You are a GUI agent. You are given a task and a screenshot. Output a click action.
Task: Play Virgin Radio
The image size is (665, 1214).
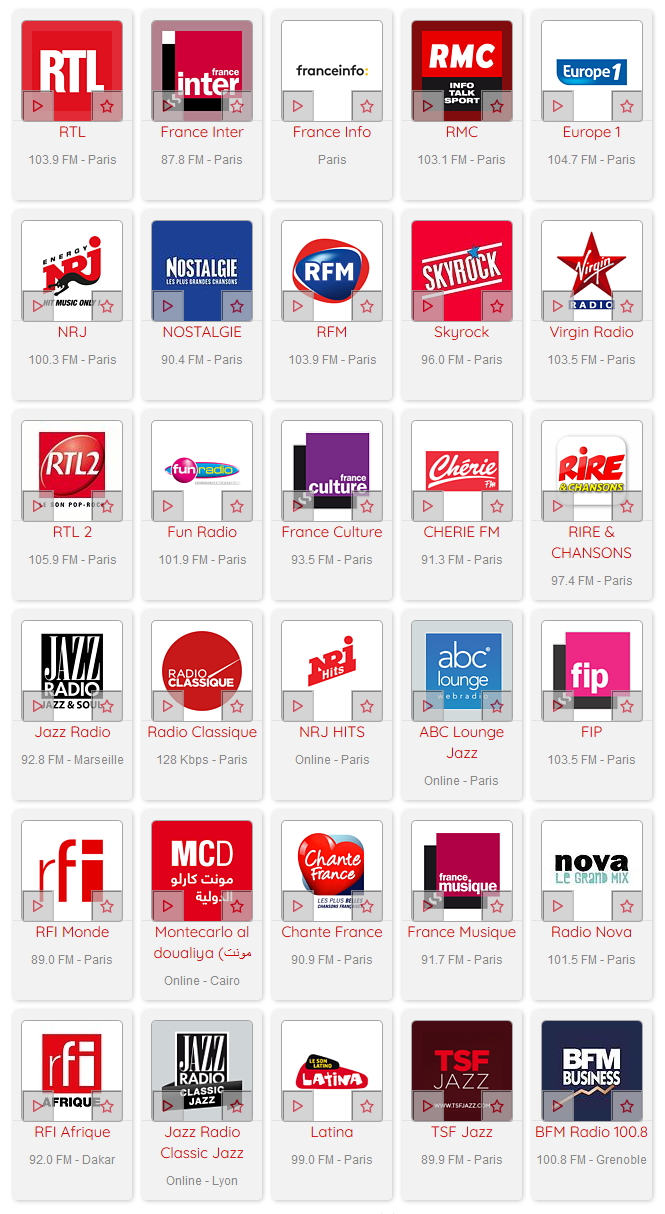[x=557, y=306]
